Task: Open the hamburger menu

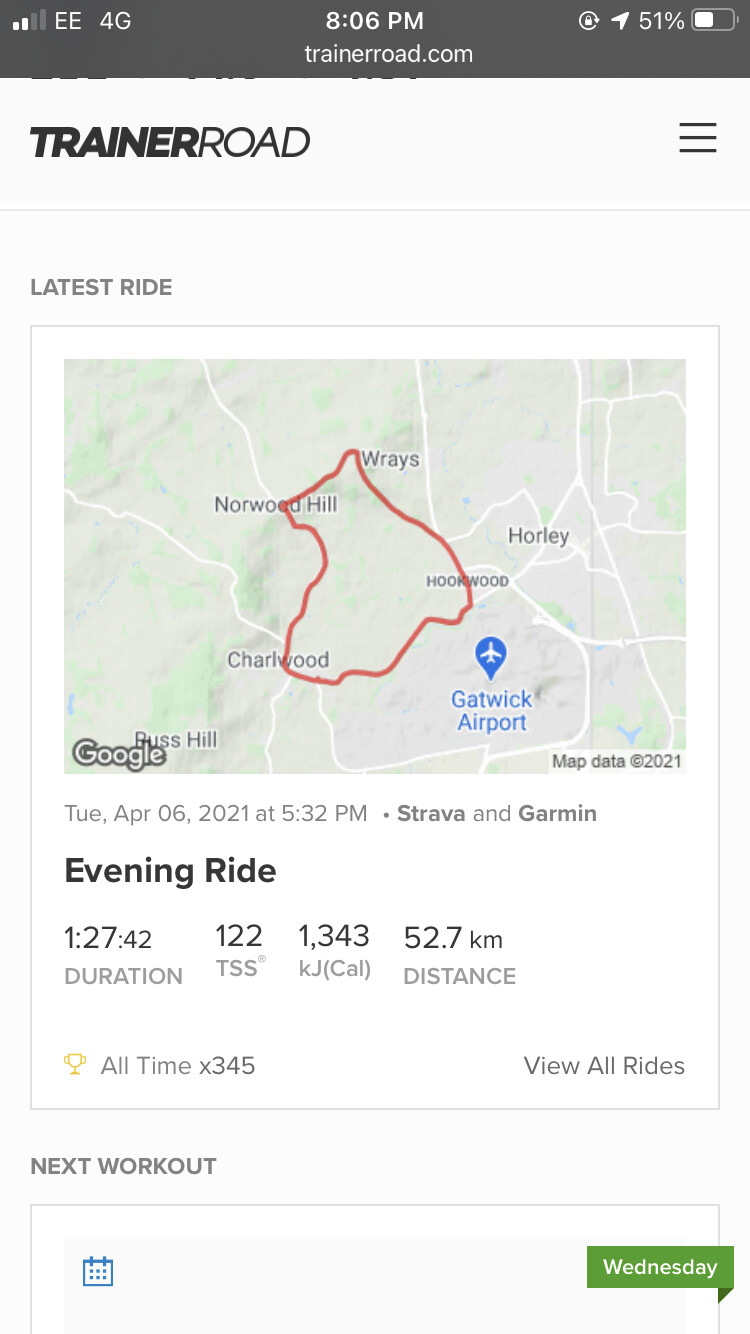Action: (698, 138)
